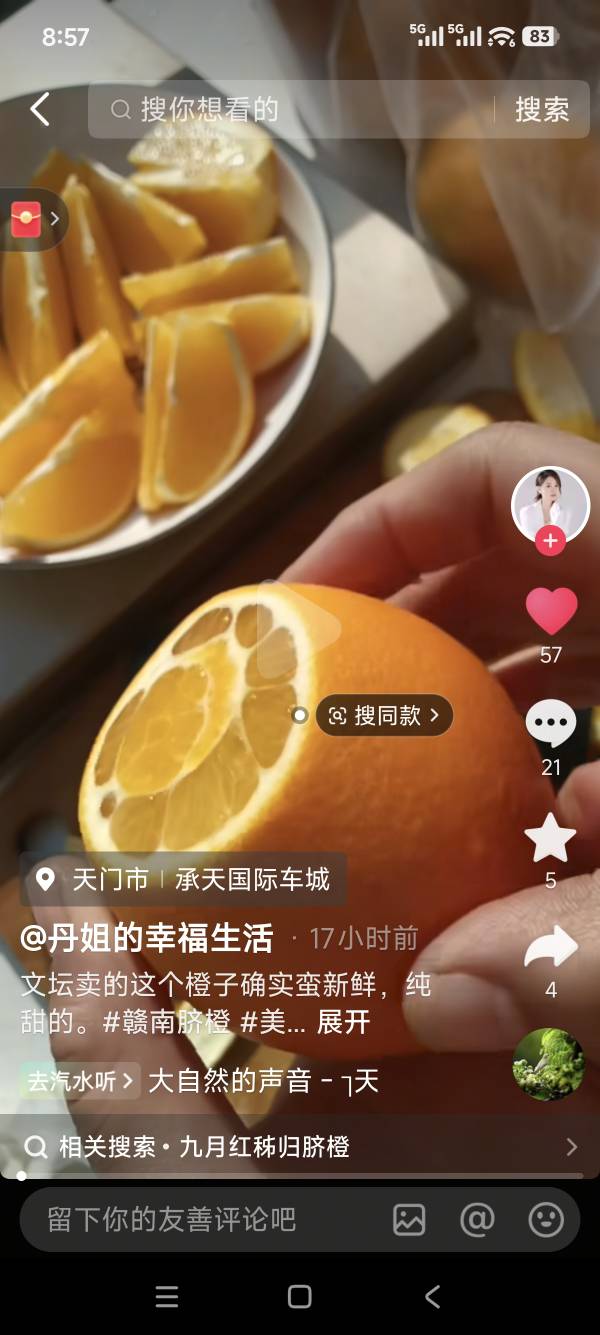This screenshot has width=600, height=1335.
Task: Go back using the top-left arrow
Action: [x=40, y=109]
